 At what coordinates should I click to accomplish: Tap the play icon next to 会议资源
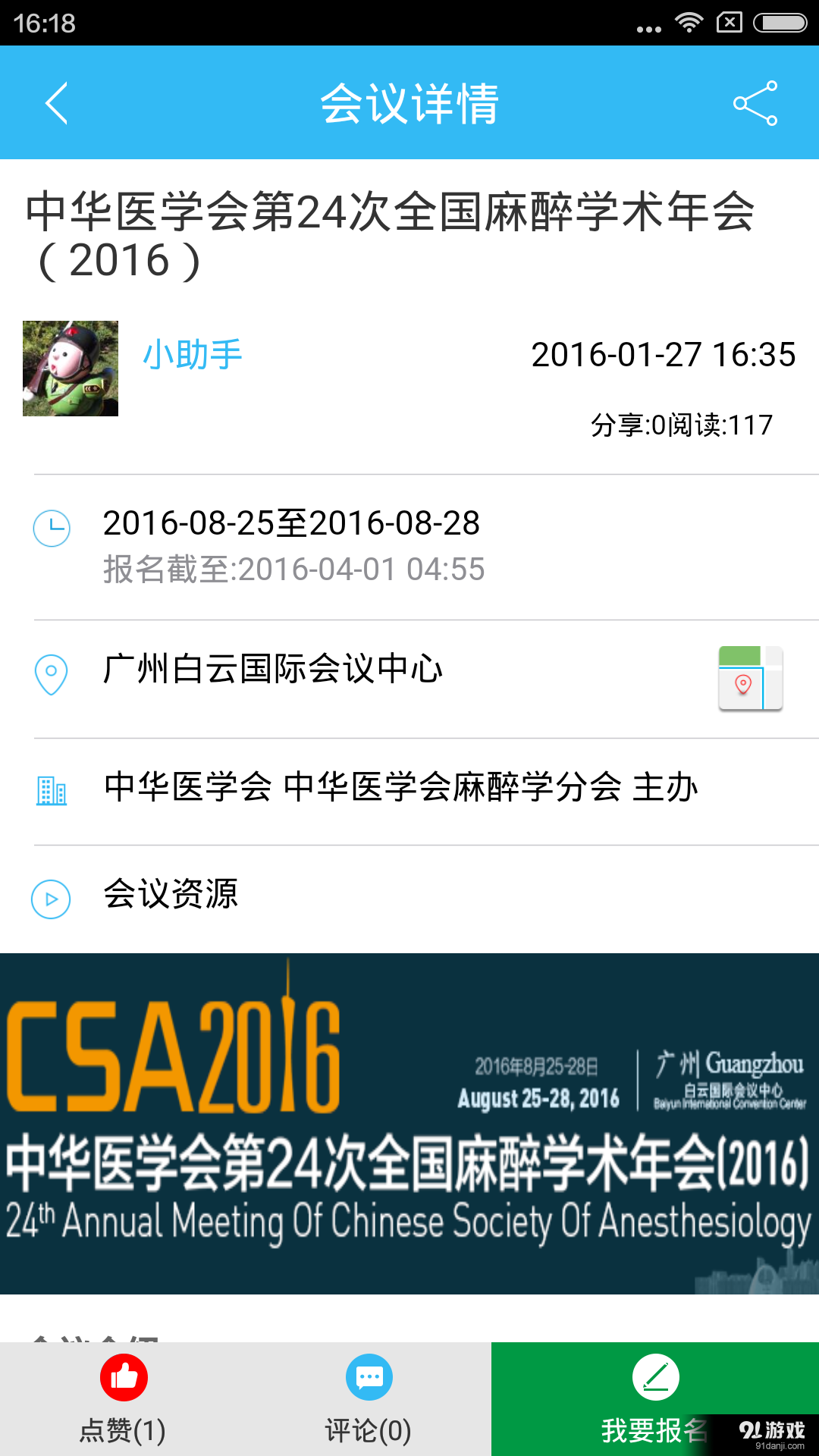(50, 899)
